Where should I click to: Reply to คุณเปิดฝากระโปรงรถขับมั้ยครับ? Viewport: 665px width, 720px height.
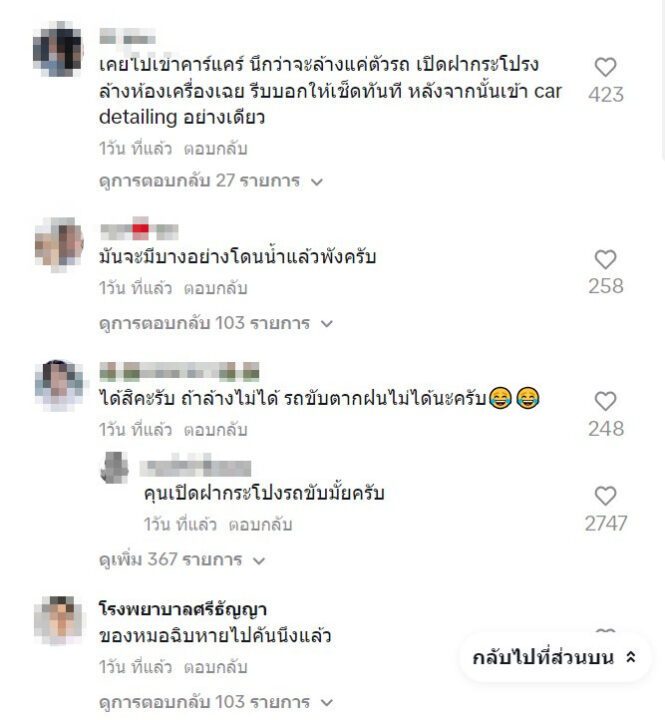(x=260, y=524)
